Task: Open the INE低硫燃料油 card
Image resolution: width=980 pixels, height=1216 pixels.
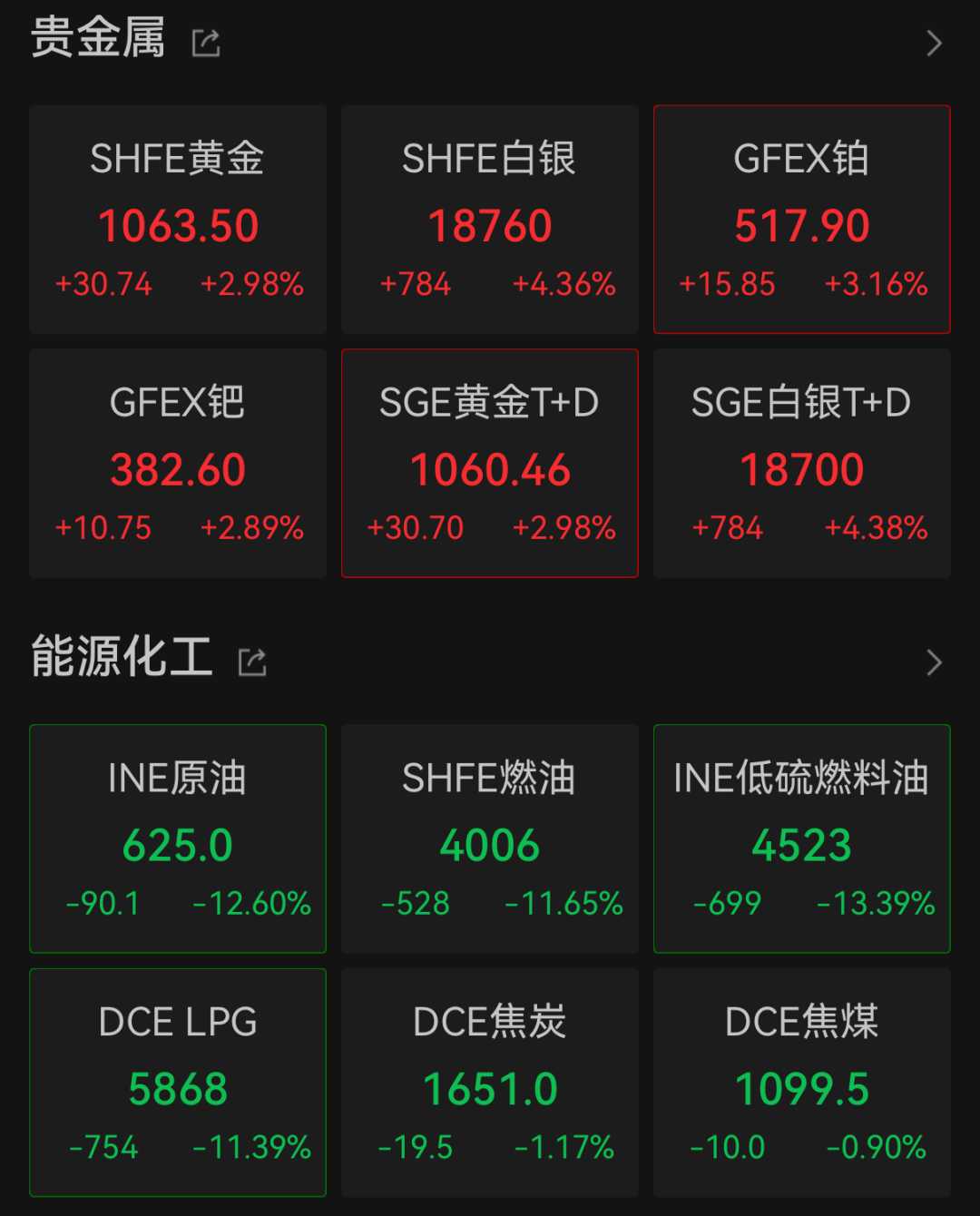Action: (802, 838)
